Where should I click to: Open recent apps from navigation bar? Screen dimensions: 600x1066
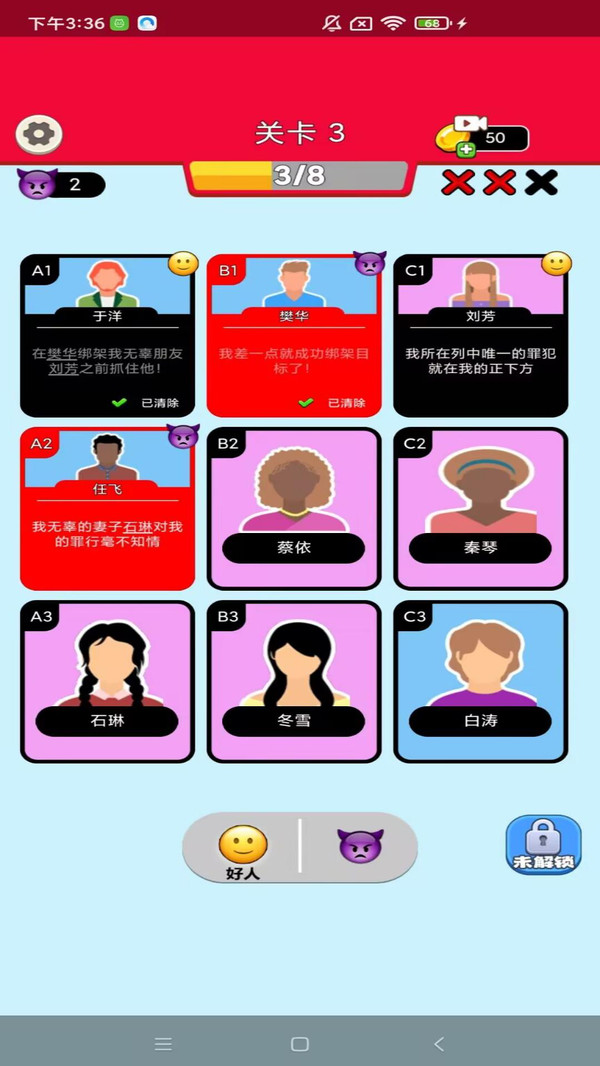(163, 1044)
